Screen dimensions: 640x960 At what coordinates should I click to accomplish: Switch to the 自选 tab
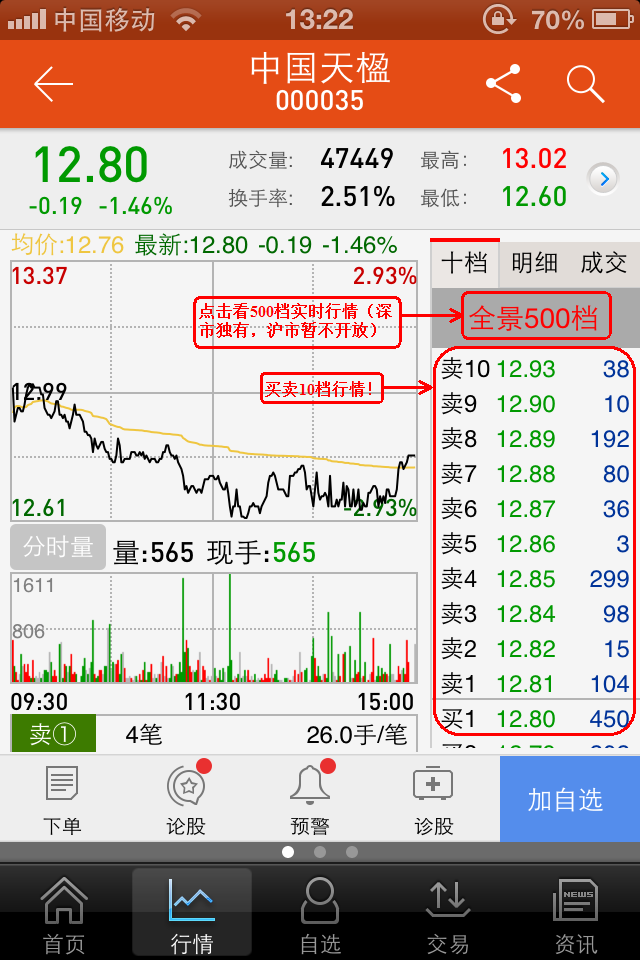pyautogui.click(x=320, y=914)
